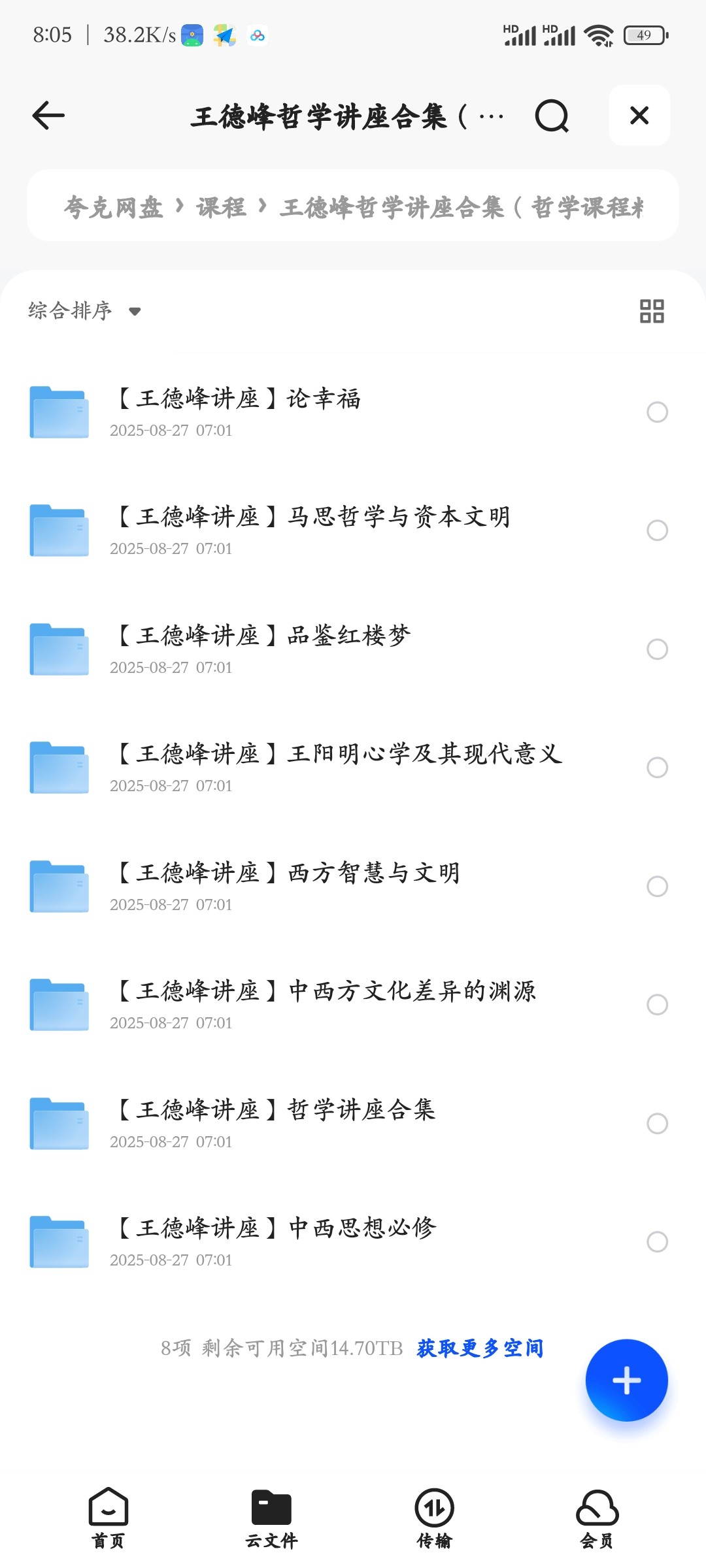Jump to 夸克网盘 in the breadcrumb path
Image resolution: width=706 pixels, height=1568 pixels.
pos(113,207)
